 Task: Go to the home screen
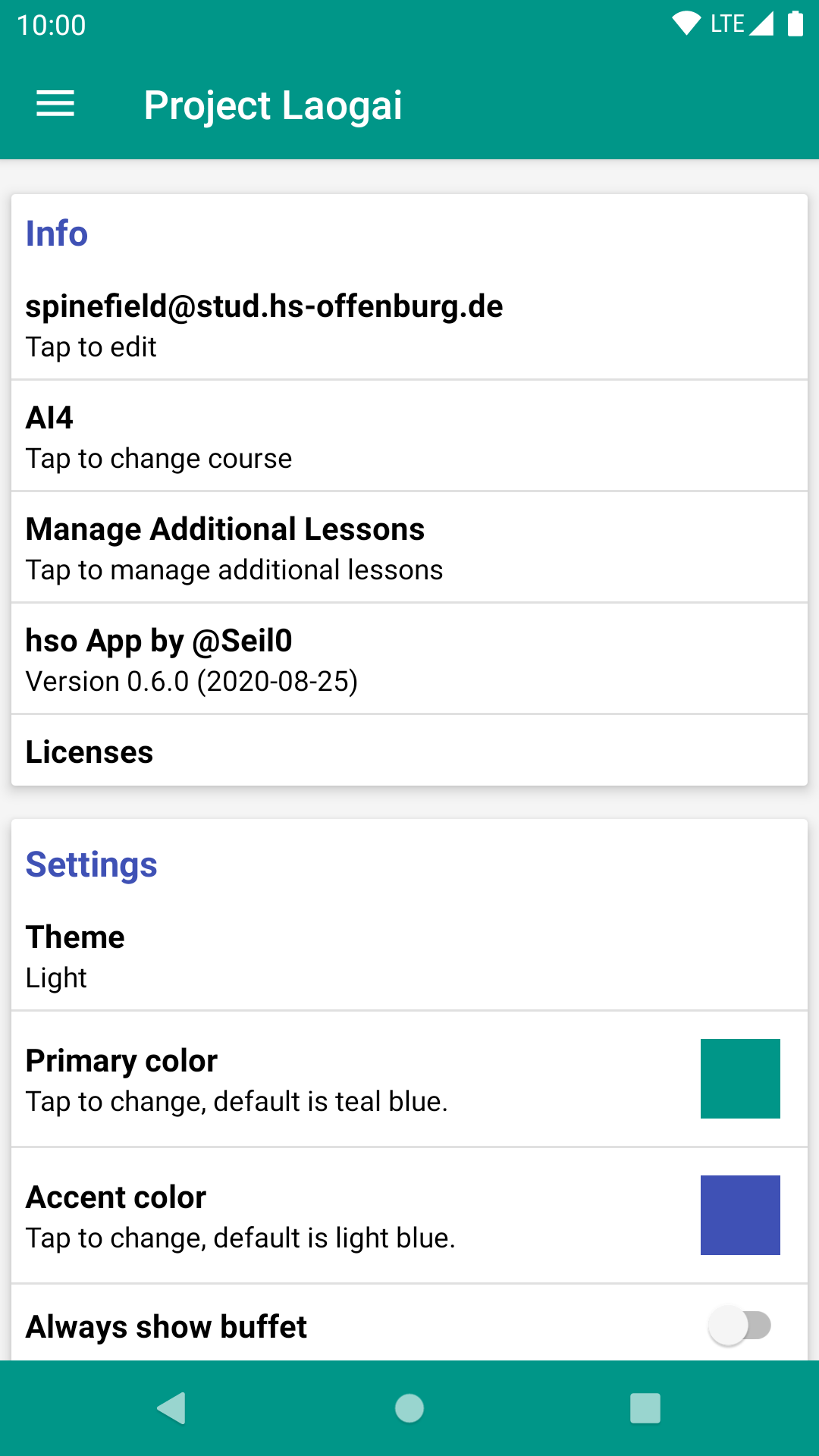[409, 1408]
